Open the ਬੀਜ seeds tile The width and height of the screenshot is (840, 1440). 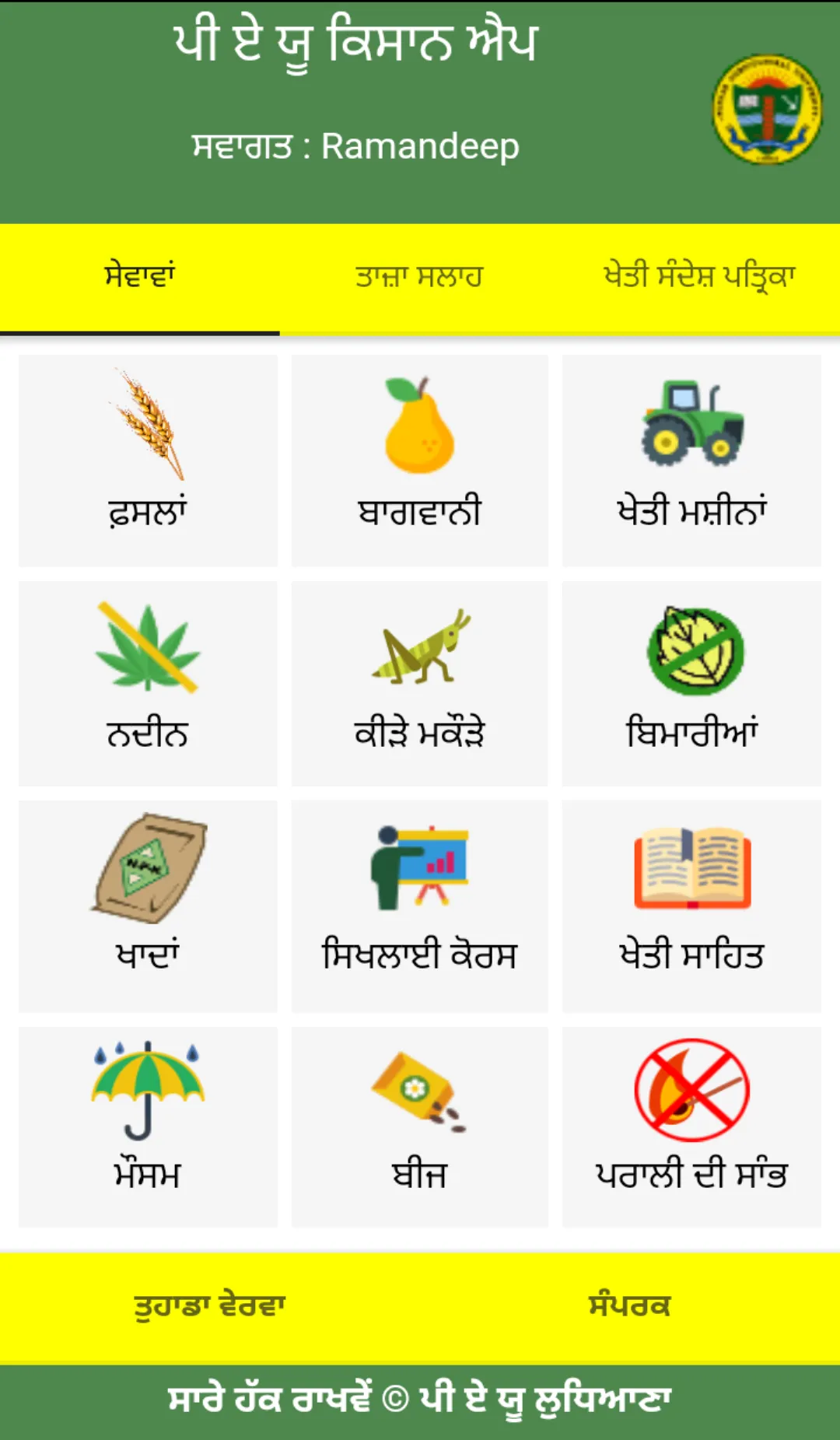419,1126
